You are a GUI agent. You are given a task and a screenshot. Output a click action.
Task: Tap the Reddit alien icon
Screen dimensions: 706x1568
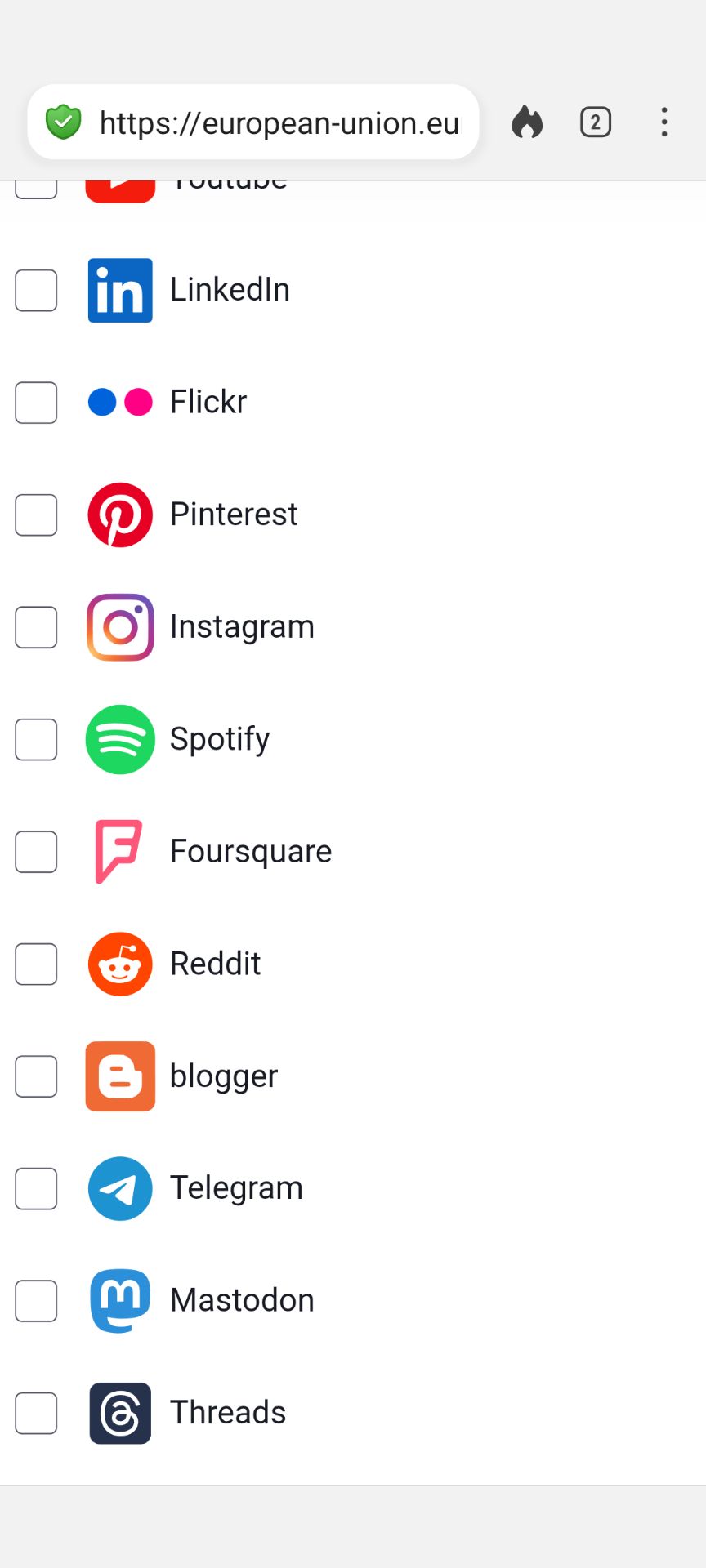pos(119,964)
